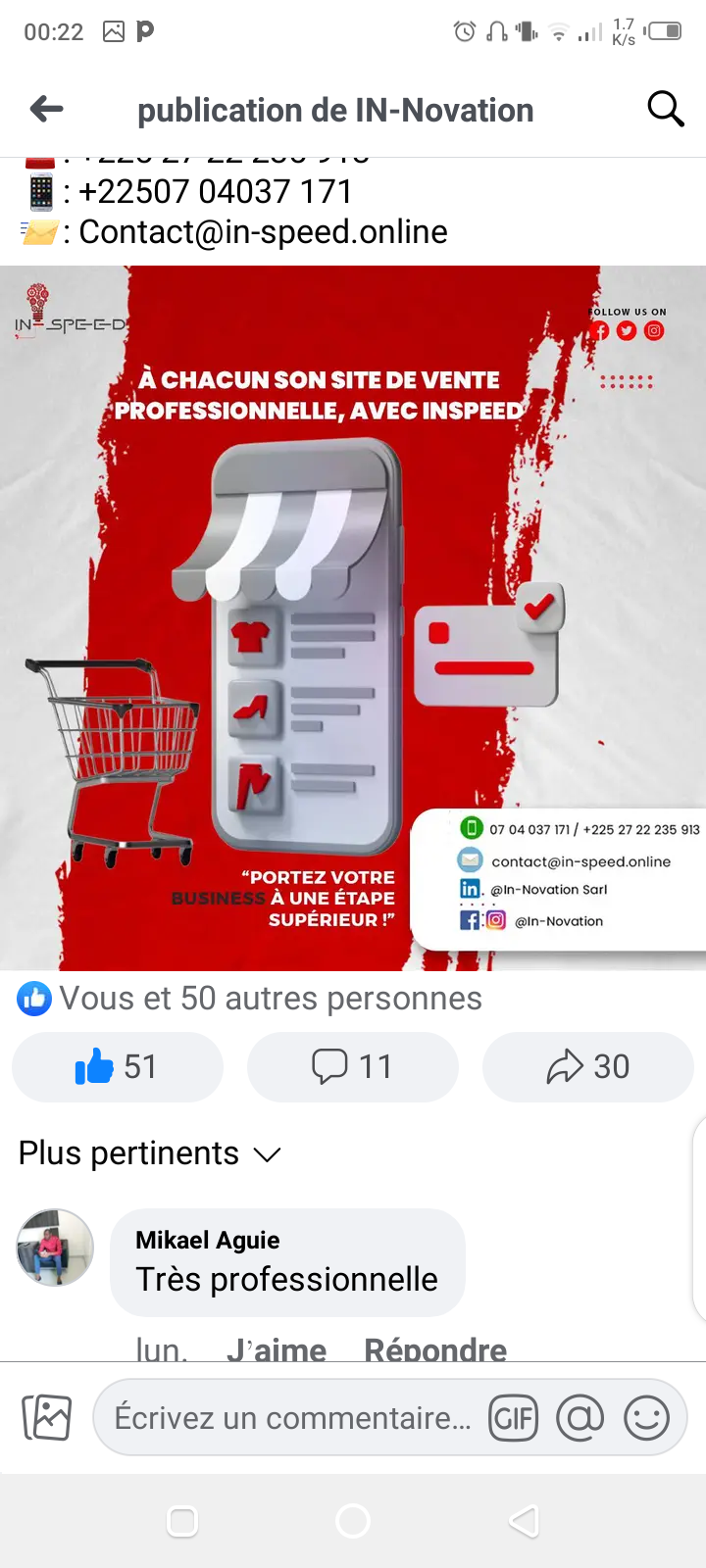706x1568 pixels.
Task: Expand the Plus pertinents sort dropdown
Action: (150, 1153)
